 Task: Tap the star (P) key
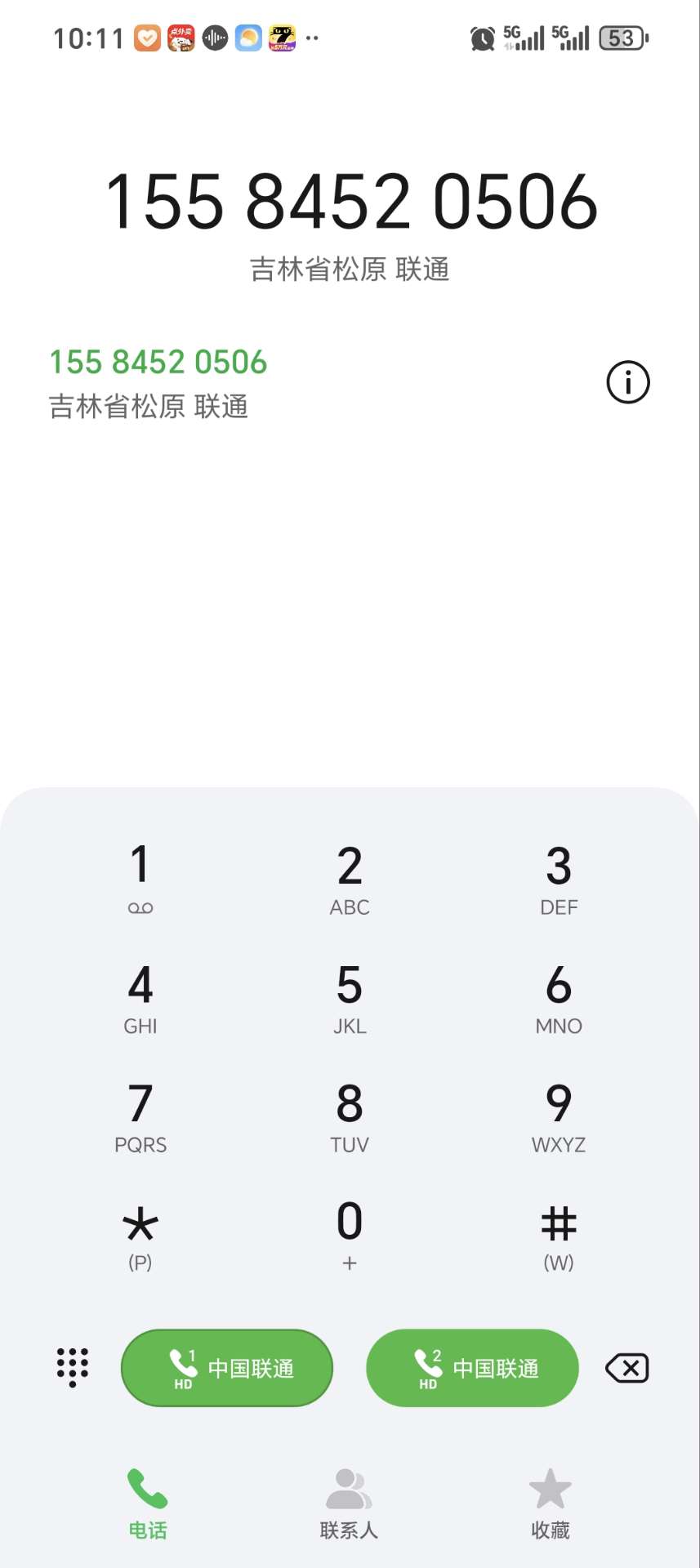pos(140,1236)
